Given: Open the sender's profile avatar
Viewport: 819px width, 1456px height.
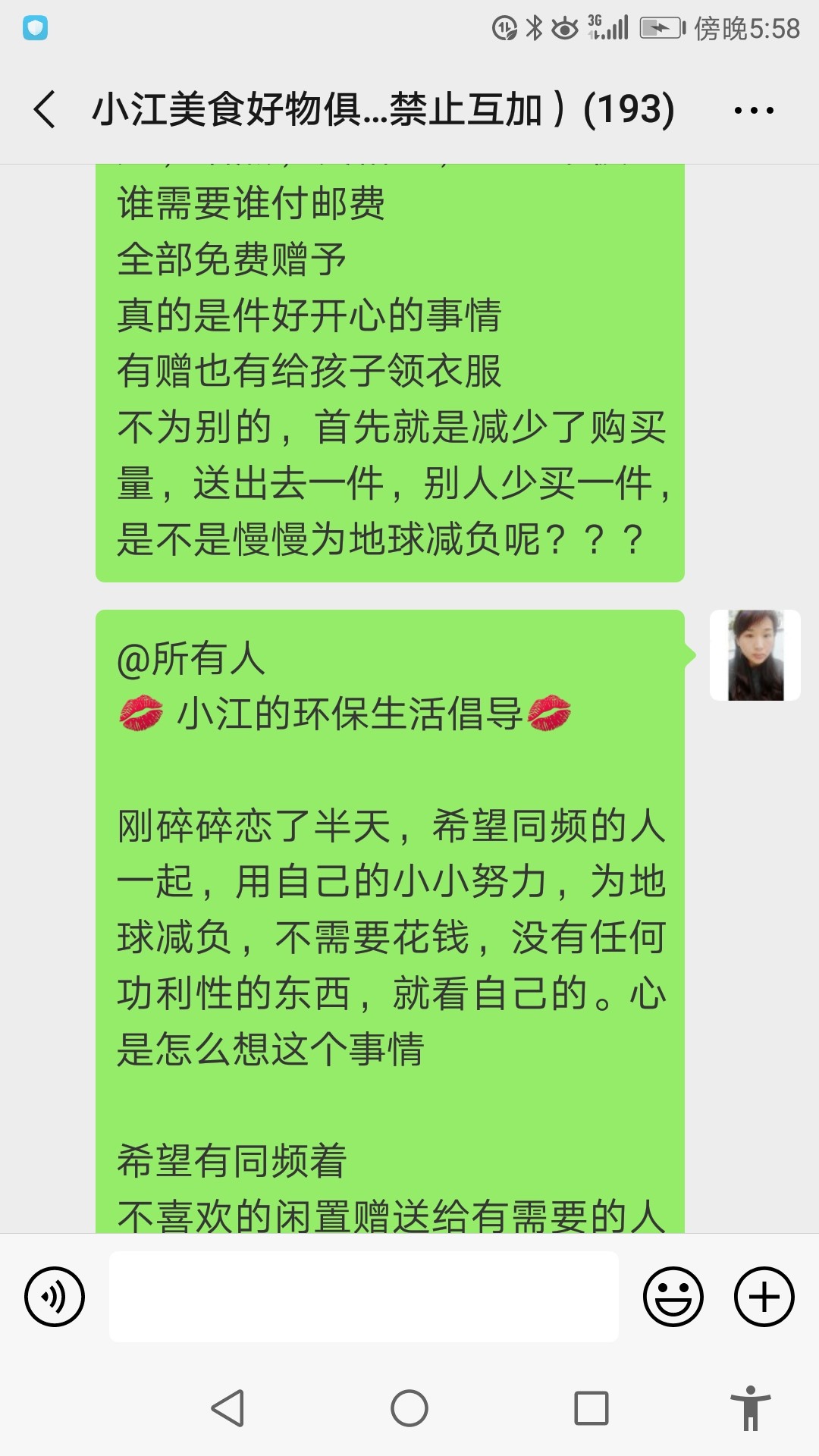Looking at the screenshot, I should pos(755,655).
